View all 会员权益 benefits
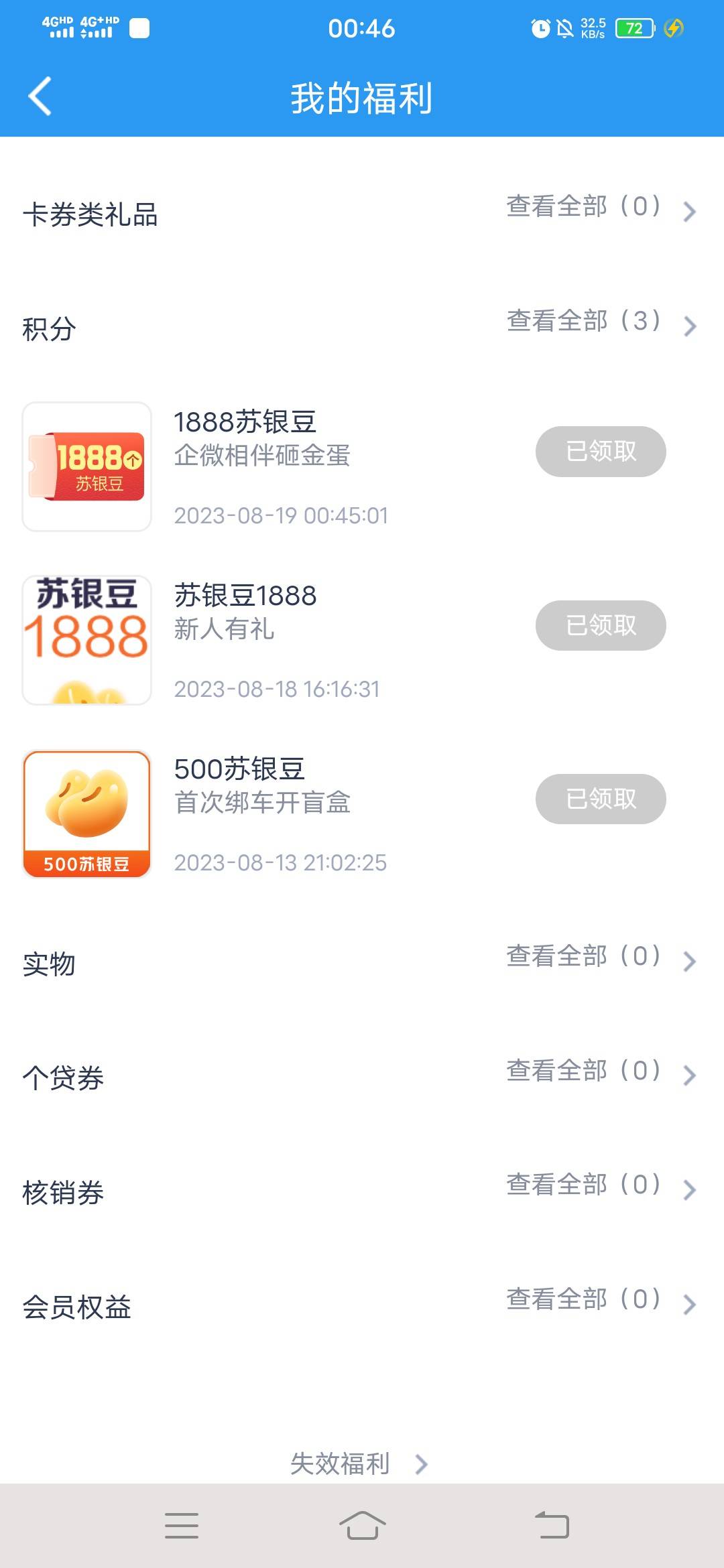Screen dimensions: 724x1568 click(x=600, y=1301)
